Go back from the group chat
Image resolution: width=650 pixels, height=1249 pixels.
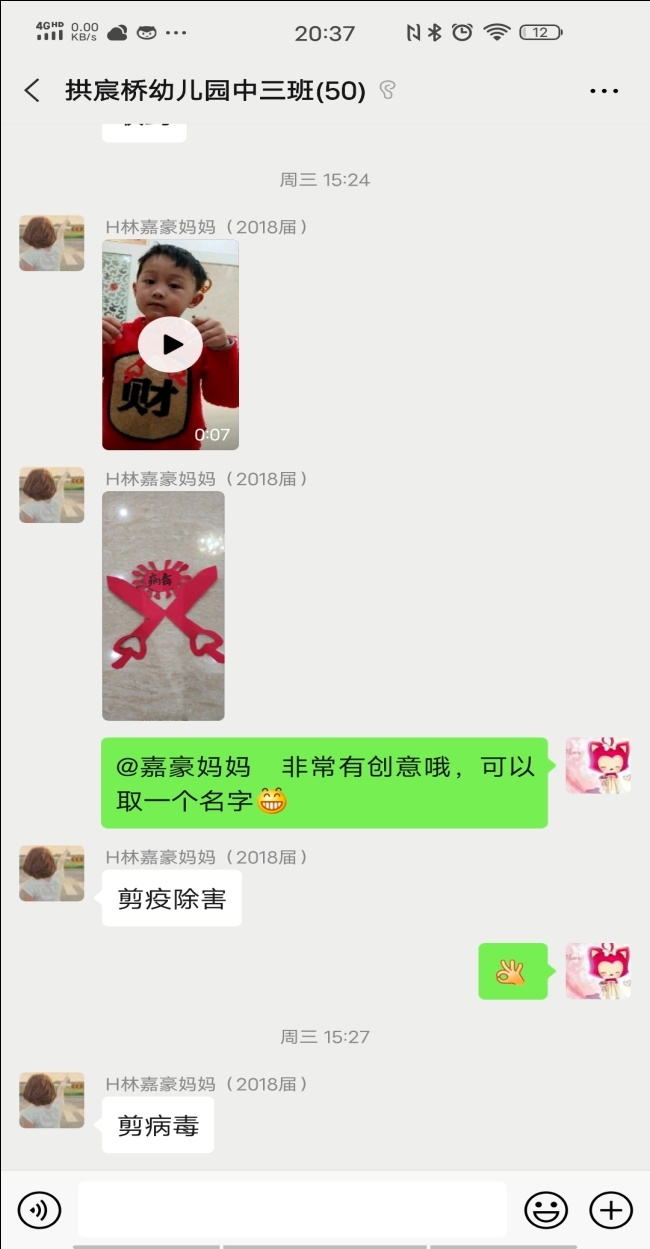(x=32, y=91)
